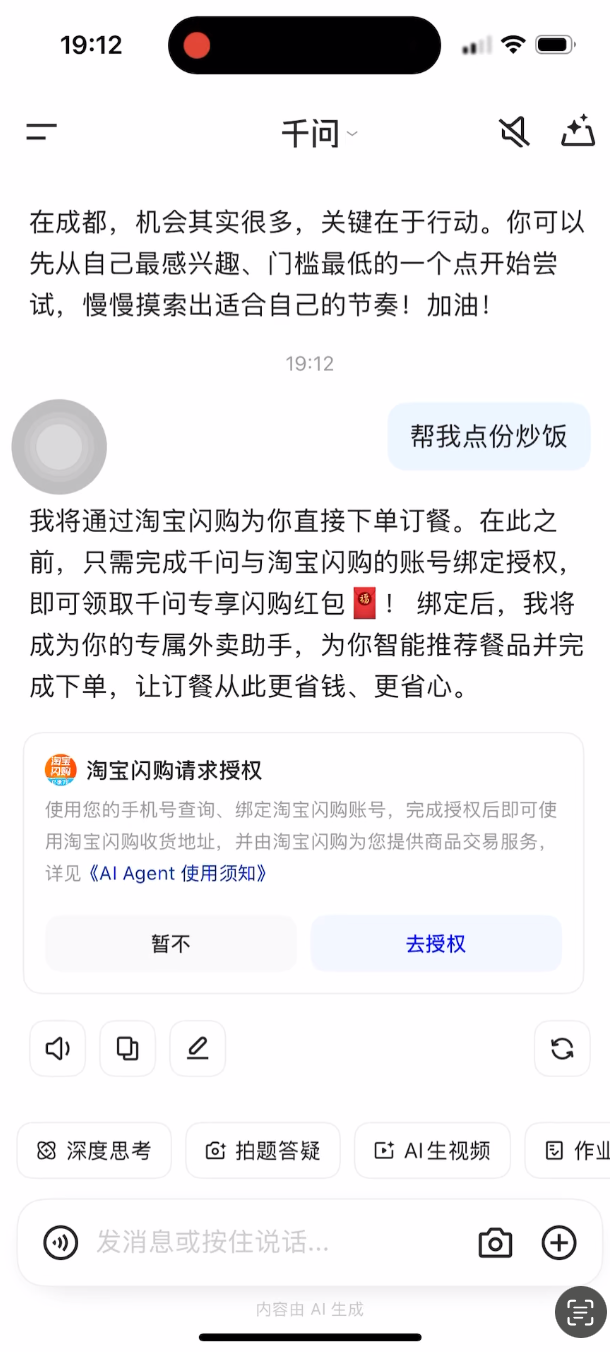Toggle the muted speaker icon

514,131
